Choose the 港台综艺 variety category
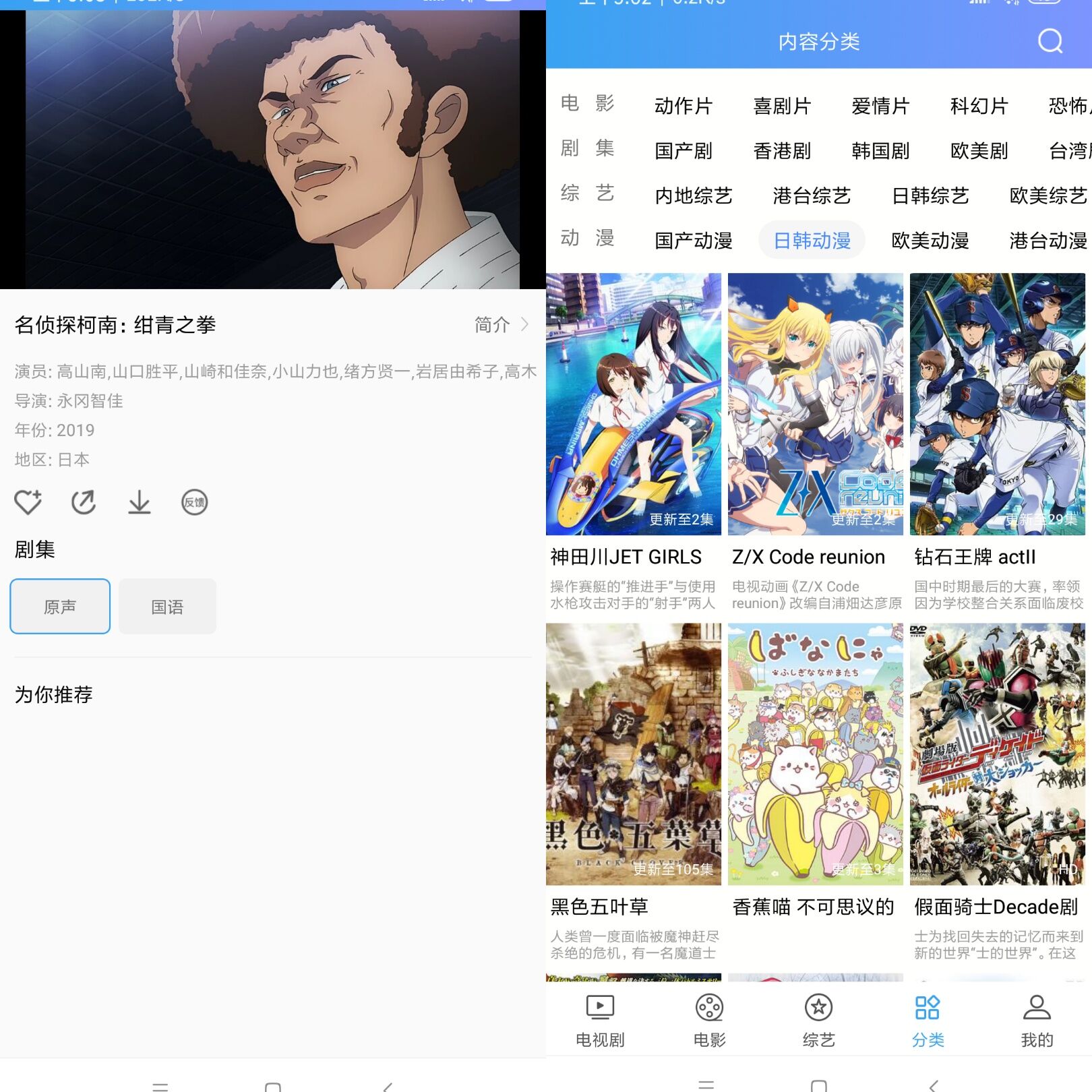This screenshot has height=1092, width=1092. tap(812, 195)
